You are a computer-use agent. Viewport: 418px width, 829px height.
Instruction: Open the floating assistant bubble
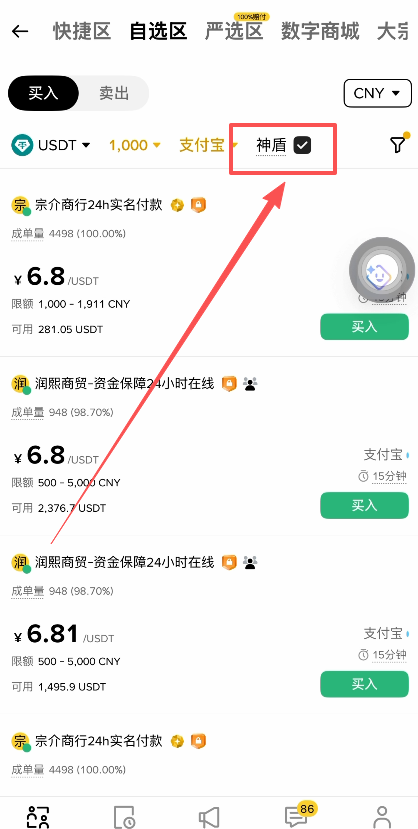382,272
